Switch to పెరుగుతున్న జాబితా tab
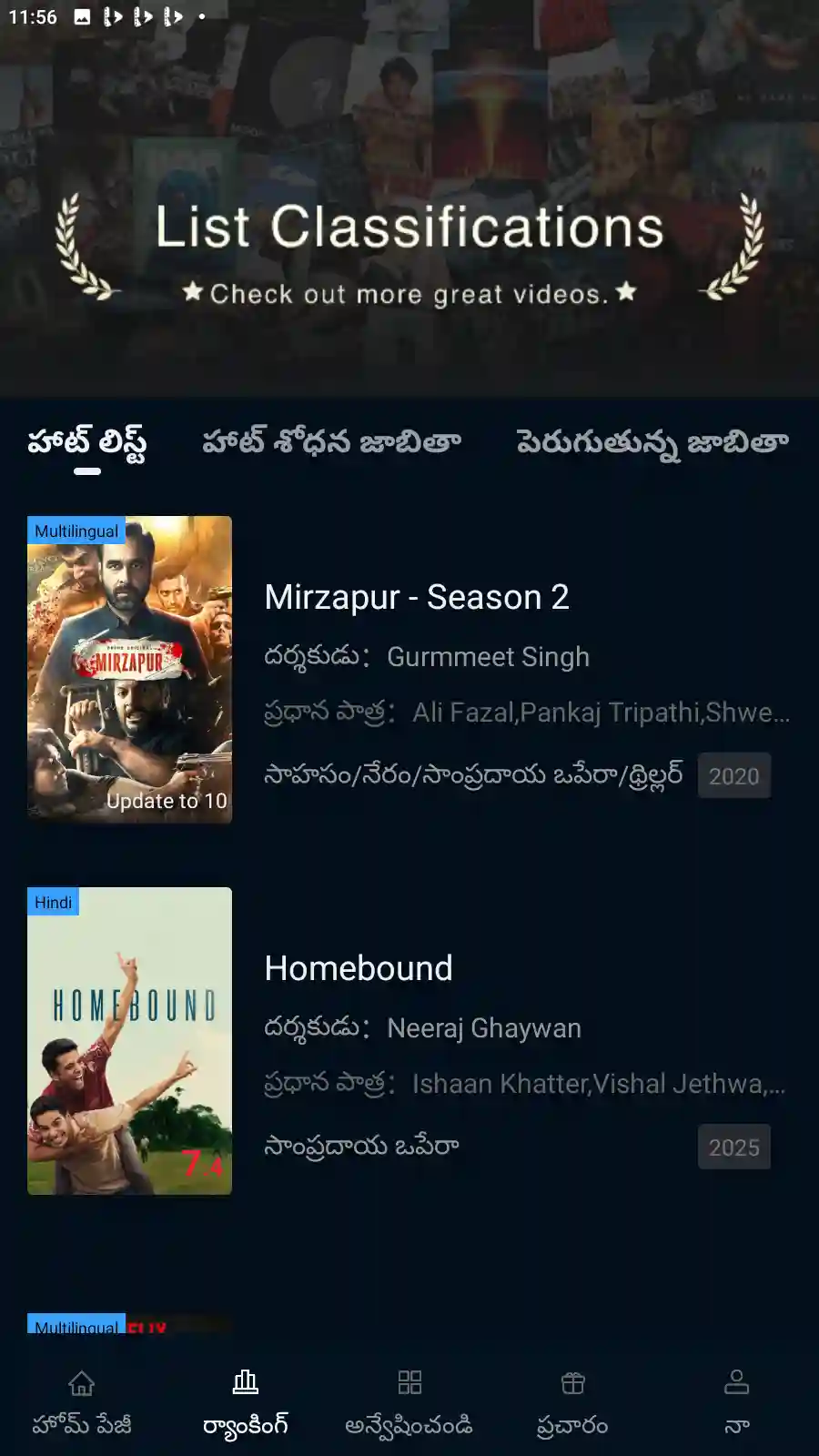Viewport: 819px width, 1456px height. click(652, 442)
